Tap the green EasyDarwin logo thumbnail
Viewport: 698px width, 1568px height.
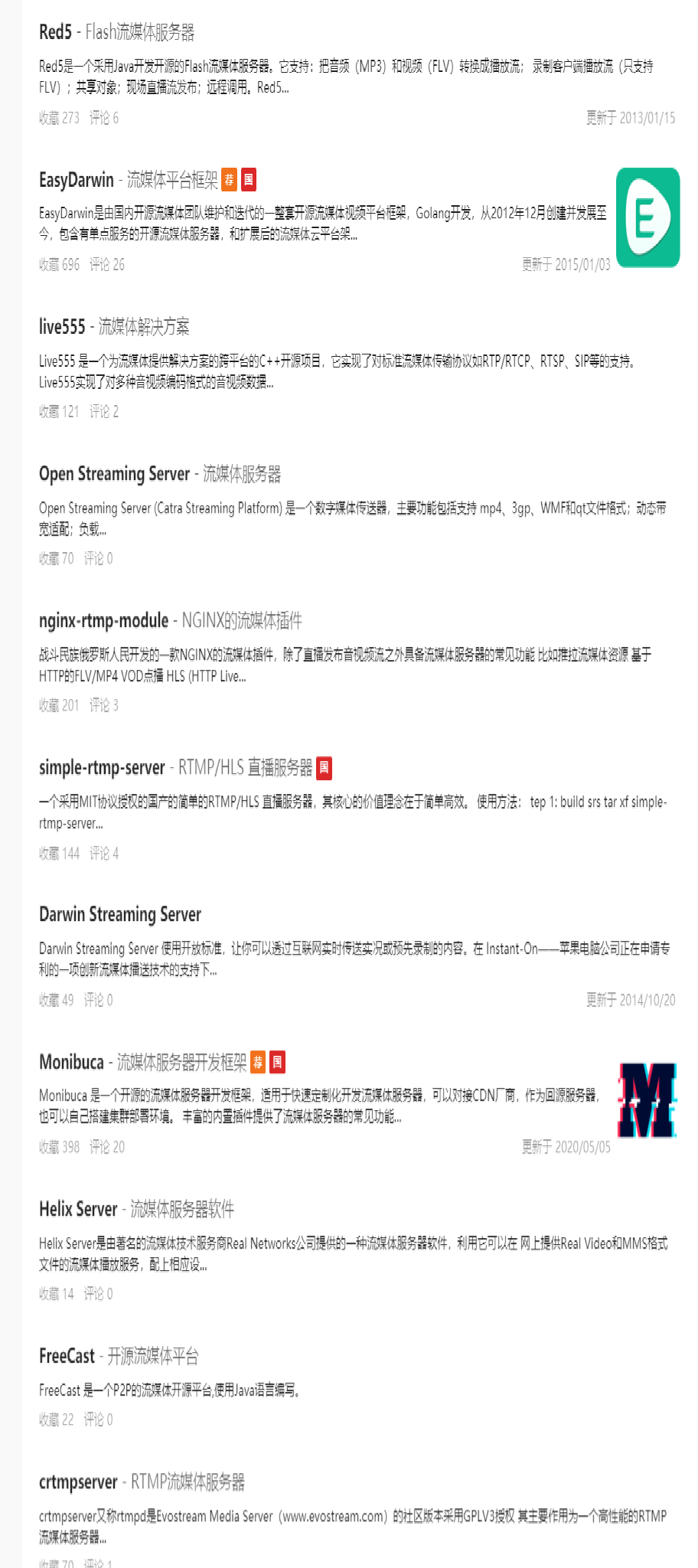point(647,217)
